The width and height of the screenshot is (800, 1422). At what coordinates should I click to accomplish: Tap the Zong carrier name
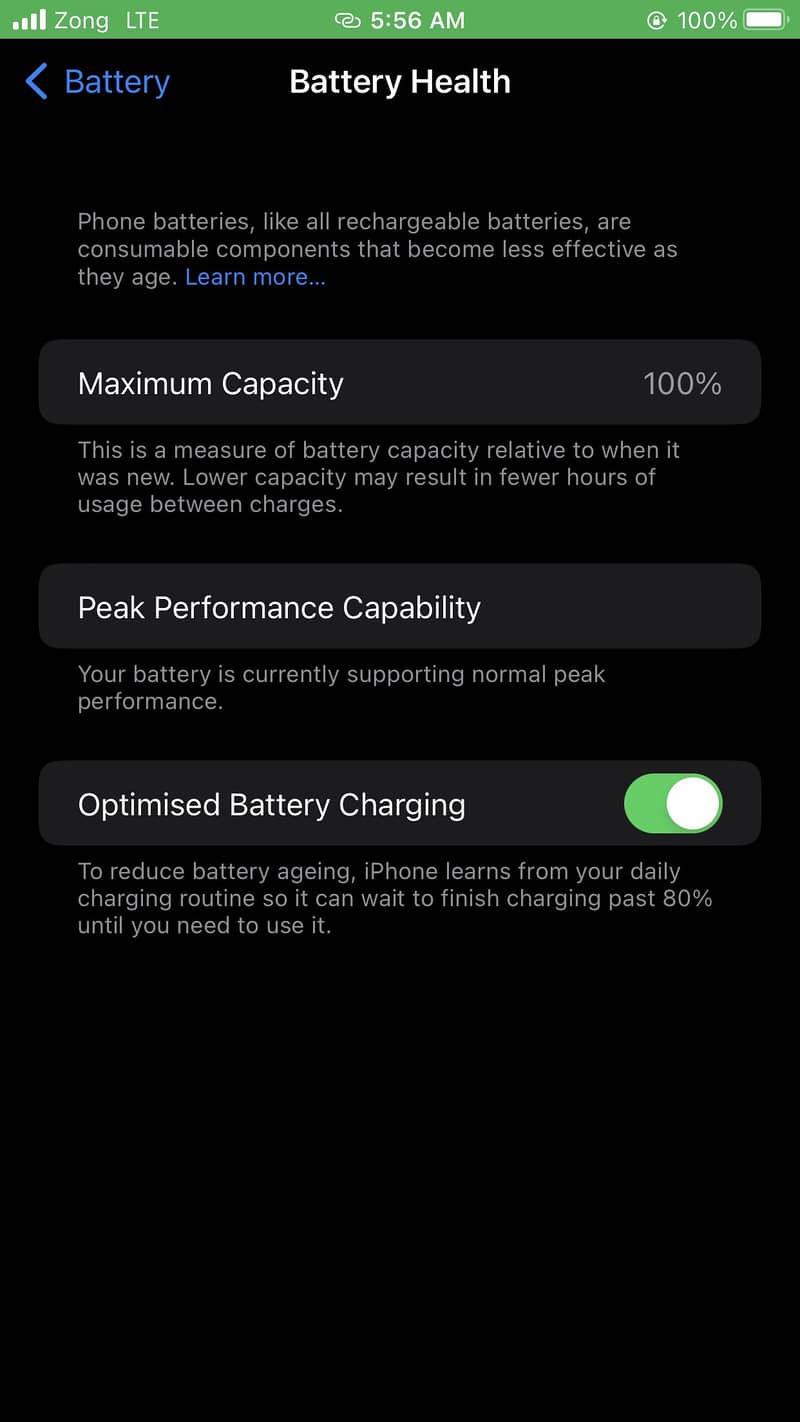click(80, 19)
